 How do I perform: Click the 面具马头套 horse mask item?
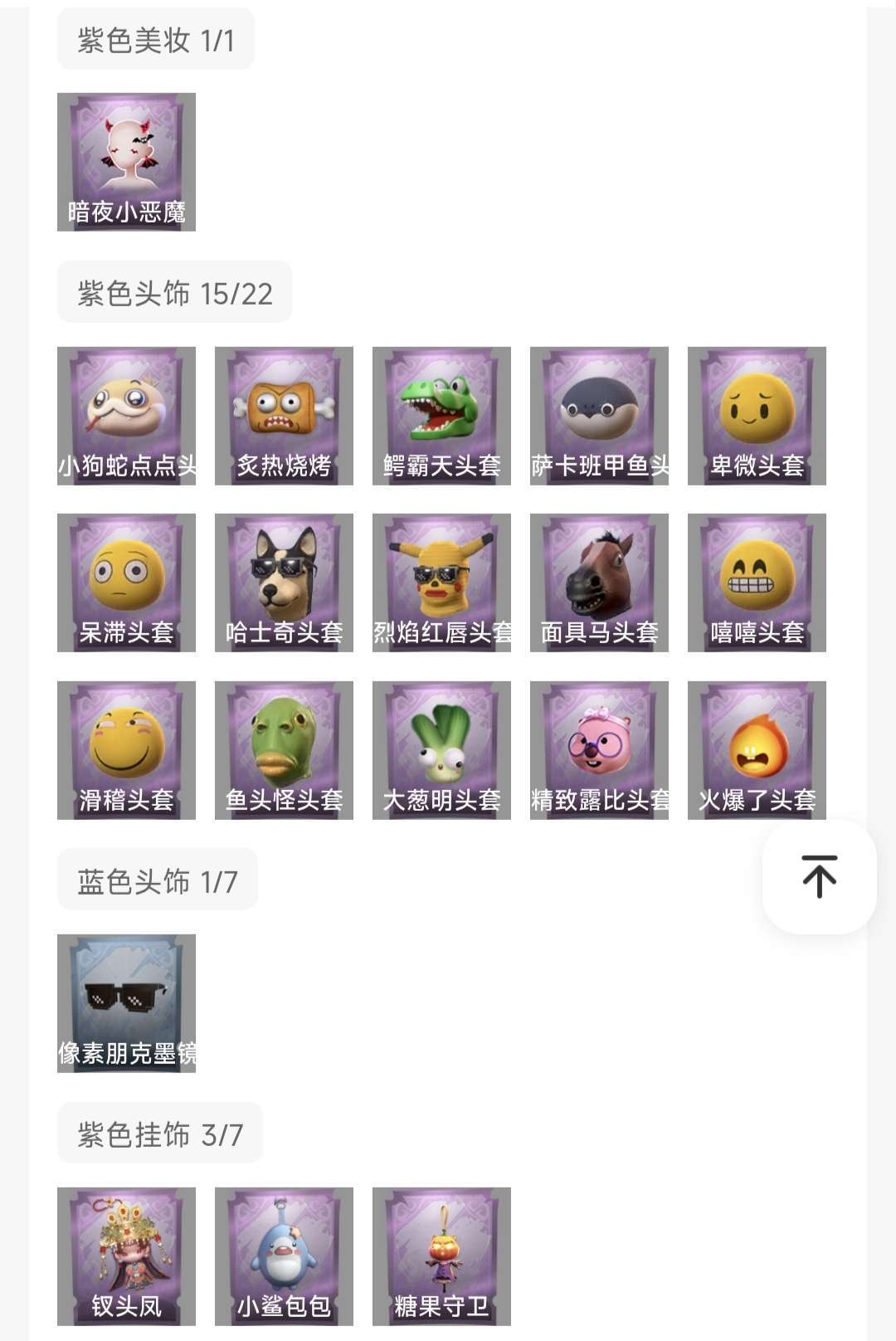tap(597, 581)
